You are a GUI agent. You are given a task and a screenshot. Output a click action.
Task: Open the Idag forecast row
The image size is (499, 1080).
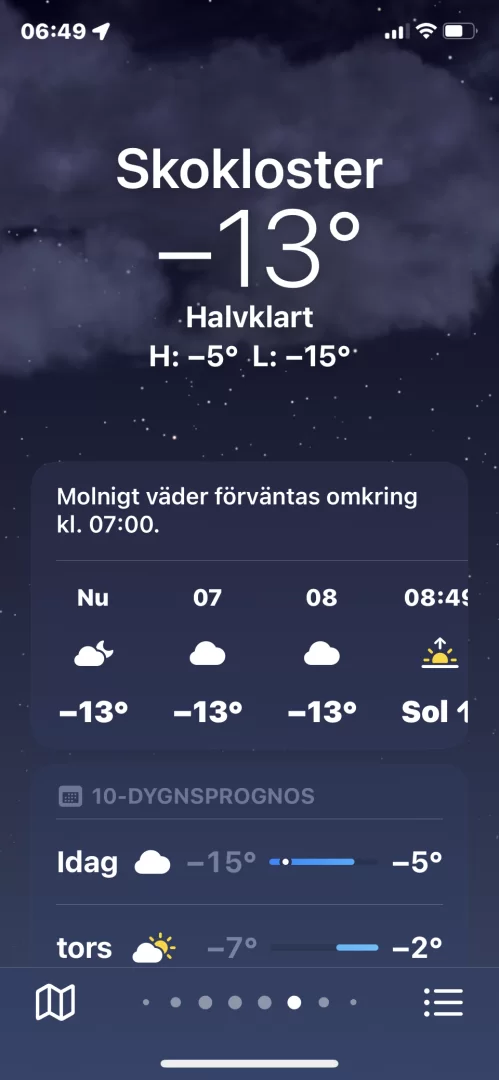pos(250,862)
